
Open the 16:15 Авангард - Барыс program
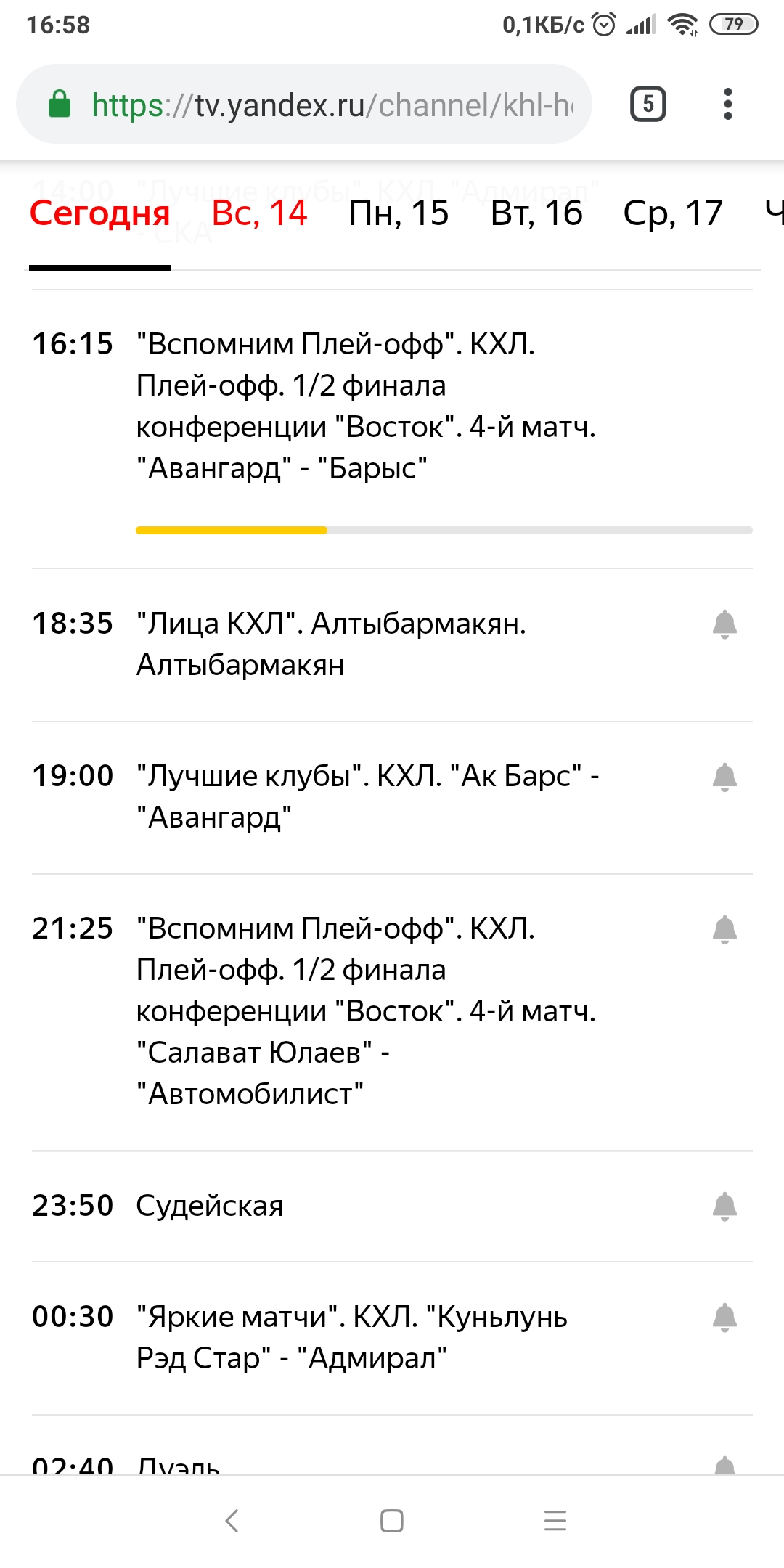366,407
